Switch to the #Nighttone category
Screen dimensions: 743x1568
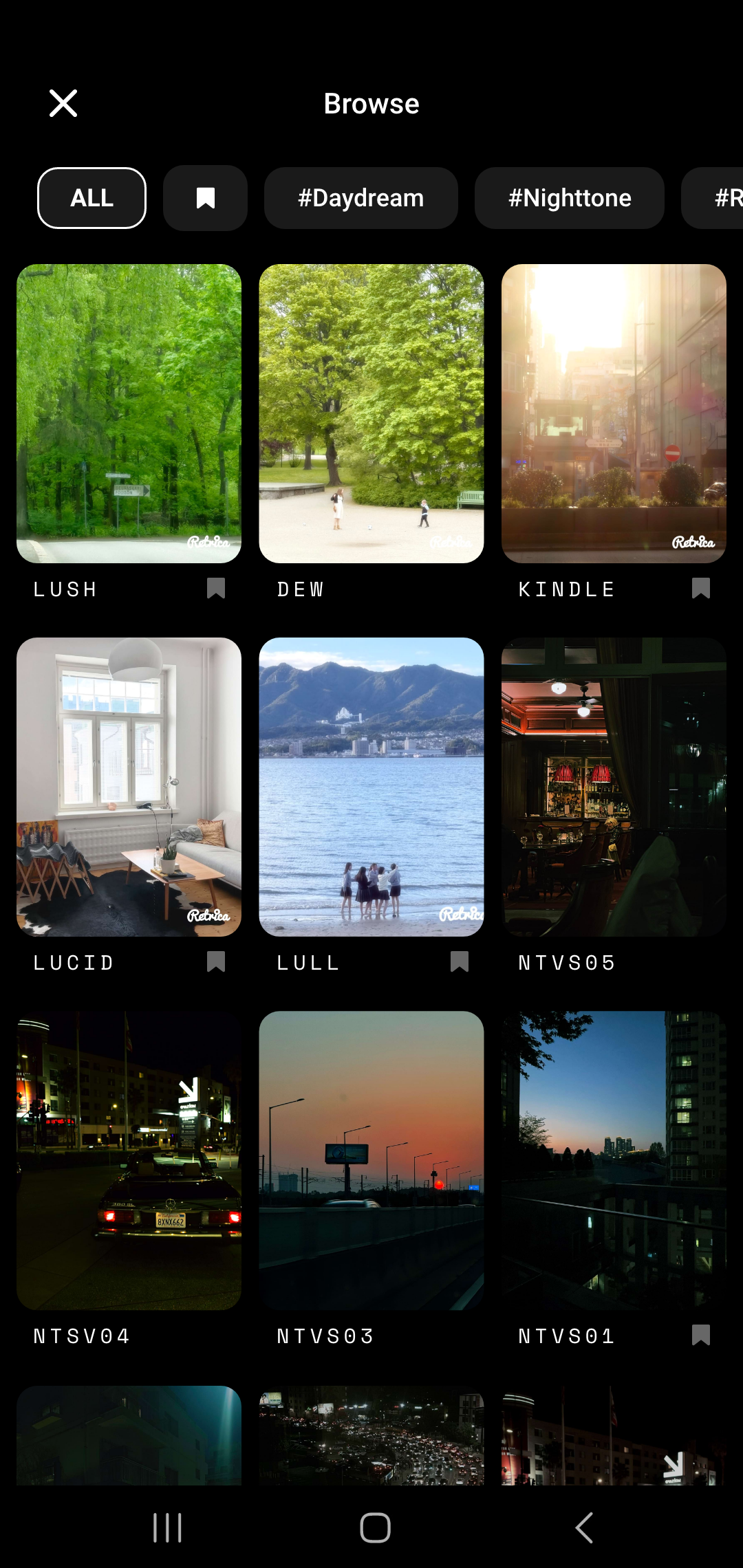click(569, 198)
